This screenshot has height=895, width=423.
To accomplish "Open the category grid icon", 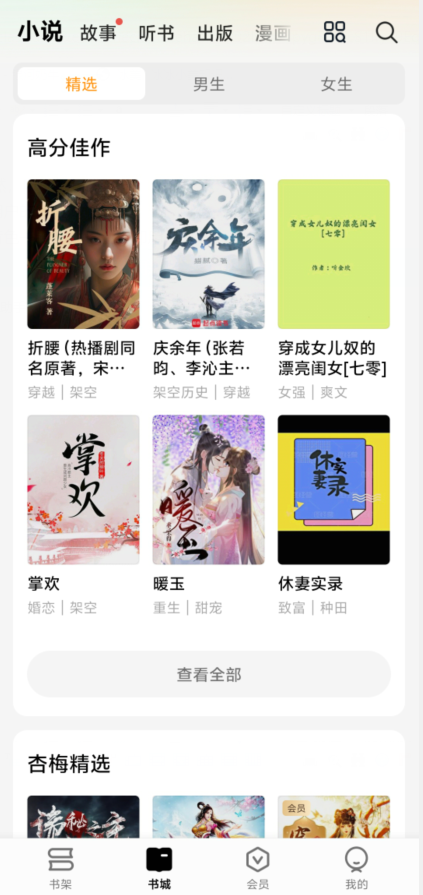I will pyautogui.click(x=335, y=32).
